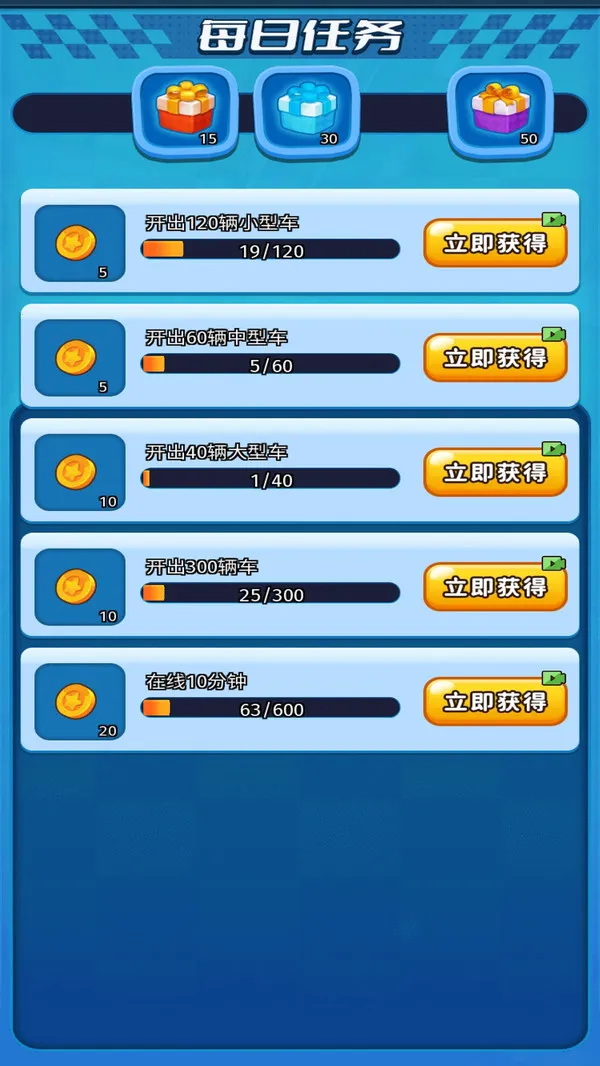Viewport: 600px width, 1066px height.
Task: Open the blue gift box marked 30
Action: [306, 109]
